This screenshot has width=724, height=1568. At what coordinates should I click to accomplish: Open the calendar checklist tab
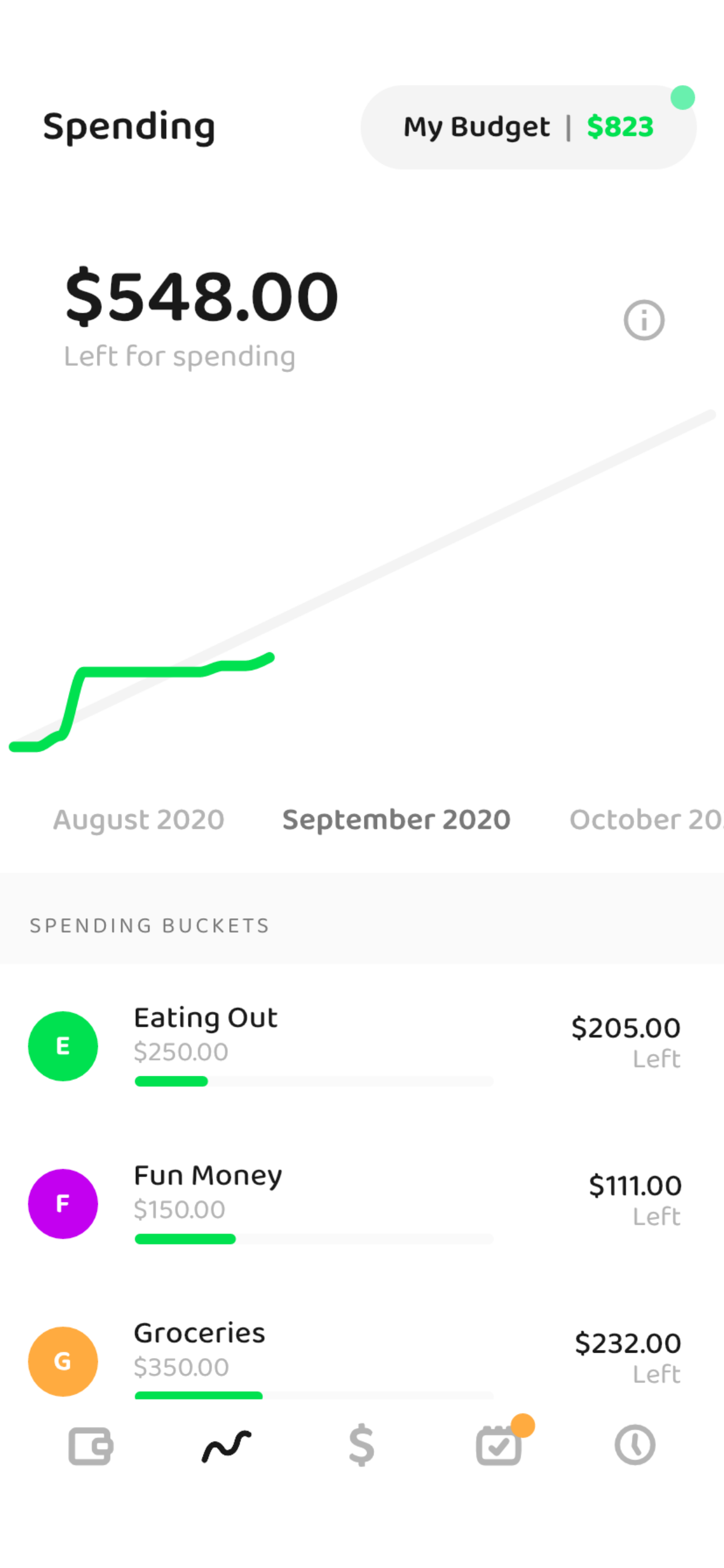click(x=499, y=1444)
